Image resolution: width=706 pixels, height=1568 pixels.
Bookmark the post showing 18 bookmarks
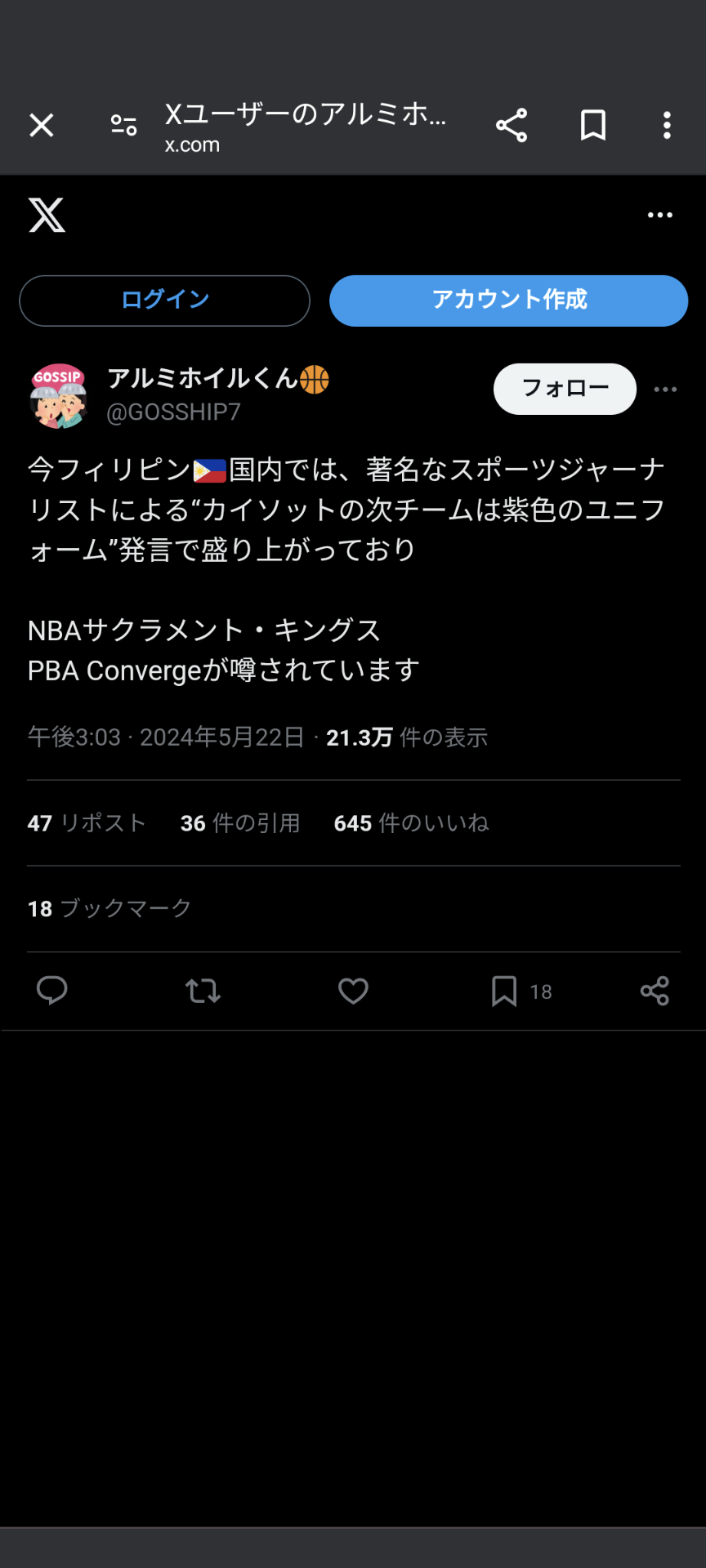tap(504, 991)
